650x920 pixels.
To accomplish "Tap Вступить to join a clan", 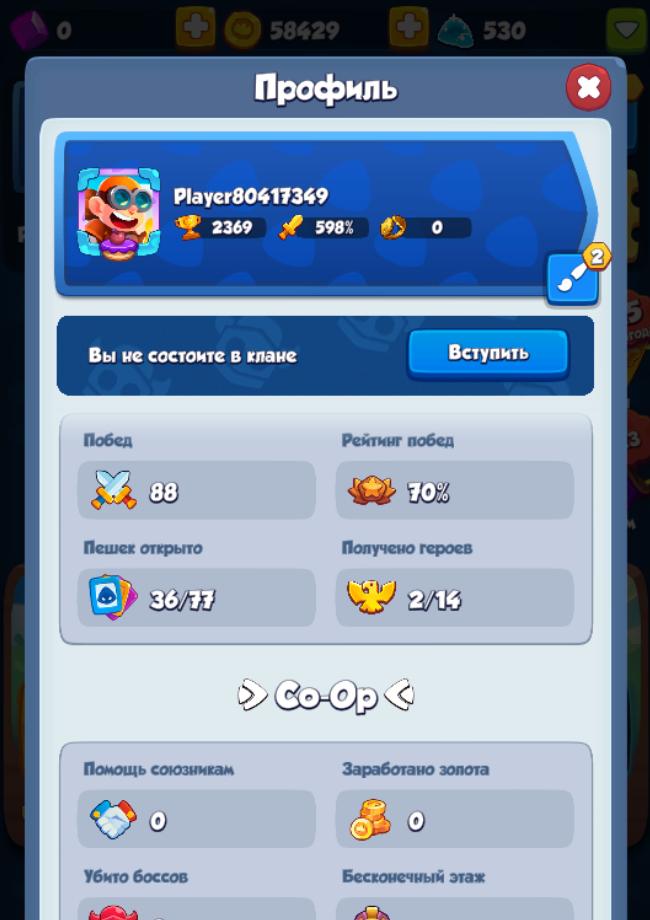I will [x=488, y=353].
